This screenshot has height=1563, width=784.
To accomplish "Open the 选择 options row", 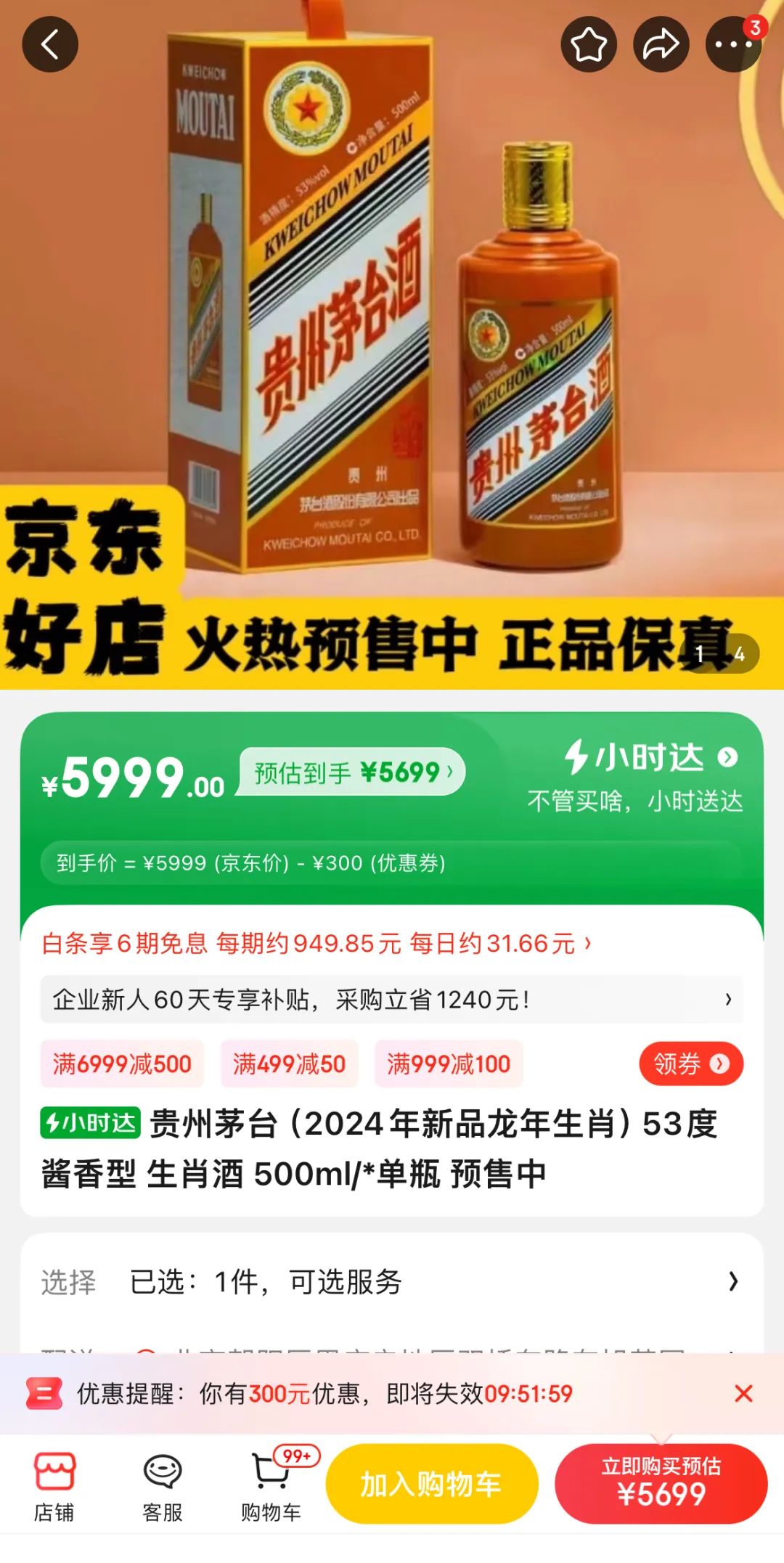I will pyautogui.click(x=391, y=1281).
